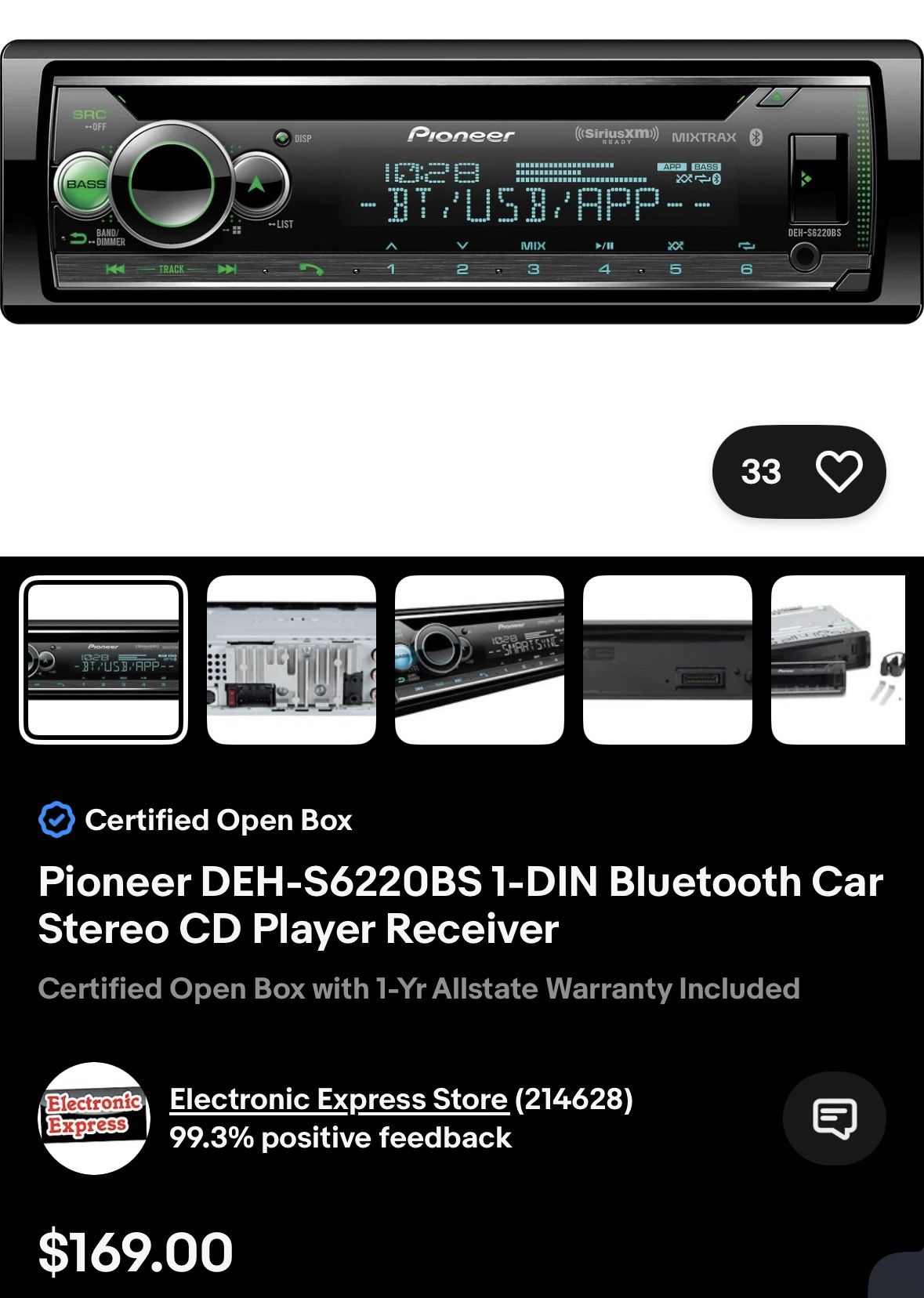Viewport: 924px width, 1298px height.
Task: Add this item to your watchlist (heart)
Action: click(838, 472)
